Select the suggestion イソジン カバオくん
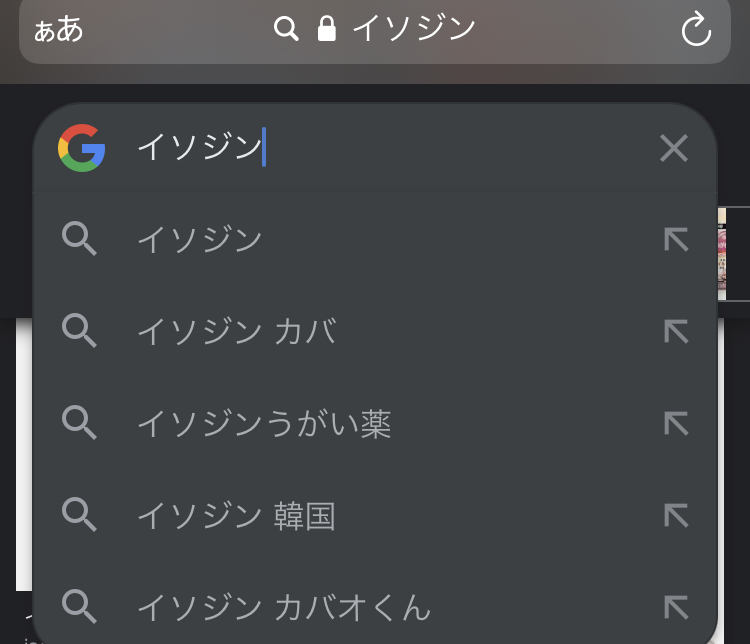The image size is (750, 644). [x=283, y=607]
